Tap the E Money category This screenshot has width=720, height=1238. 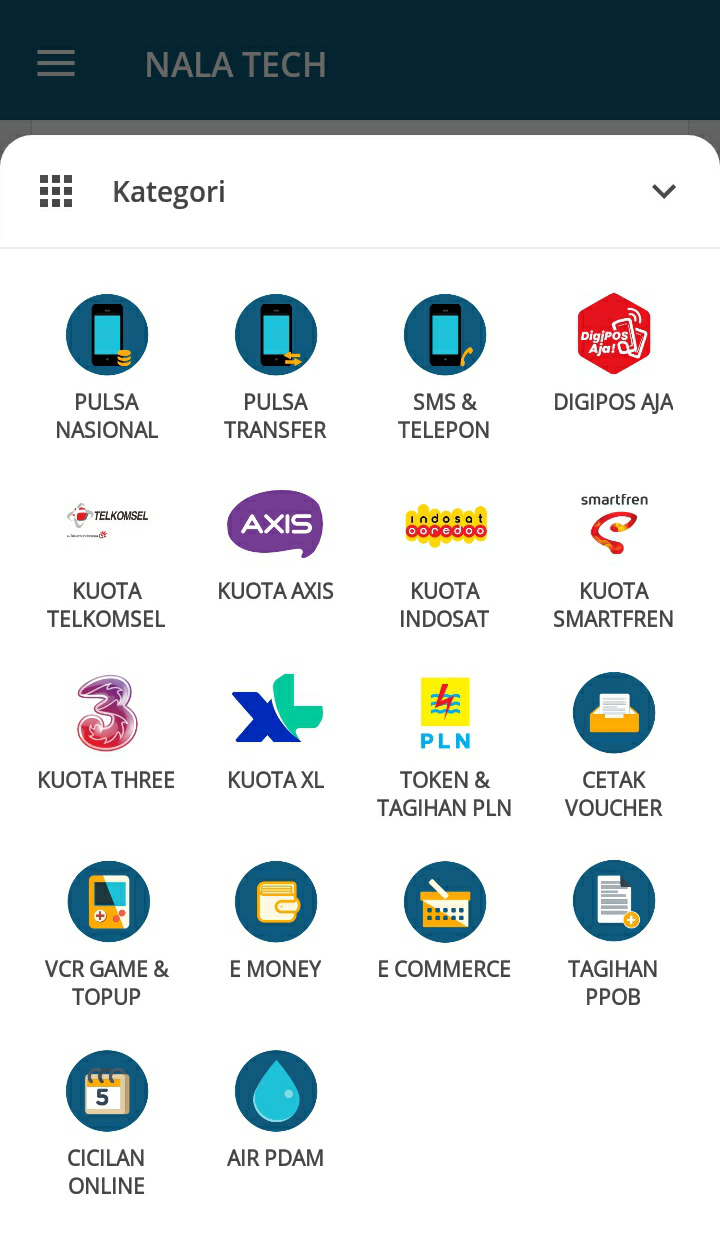pyautogui.click(x=275, y=921)
